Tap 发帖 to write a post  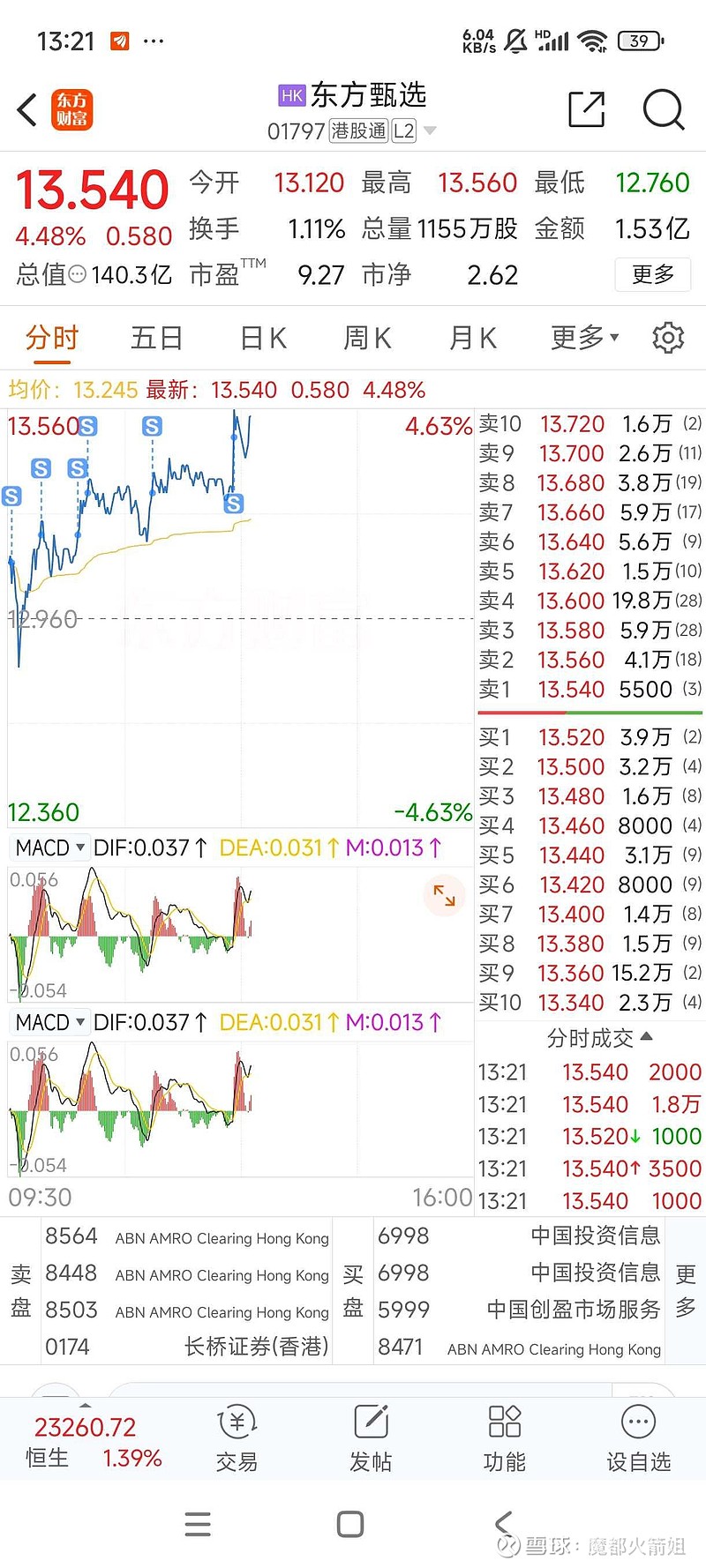click(x=371, y=1440)
